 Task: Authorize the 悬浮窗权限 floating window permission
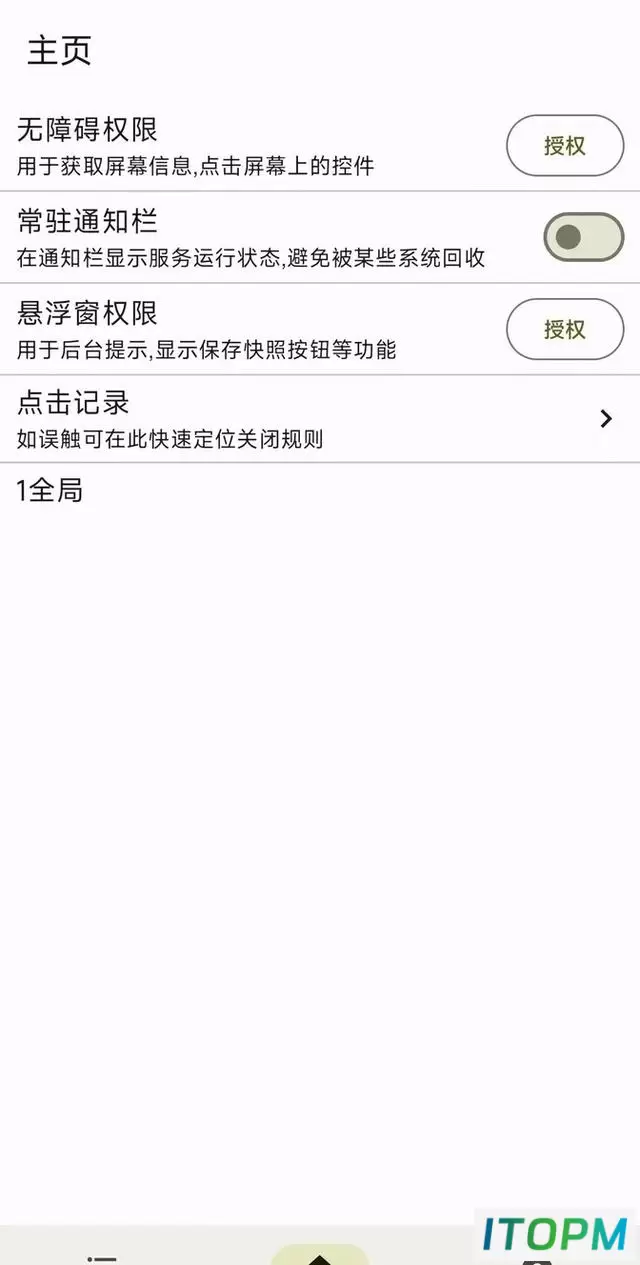pyautogui.click(x=565, y=329)
